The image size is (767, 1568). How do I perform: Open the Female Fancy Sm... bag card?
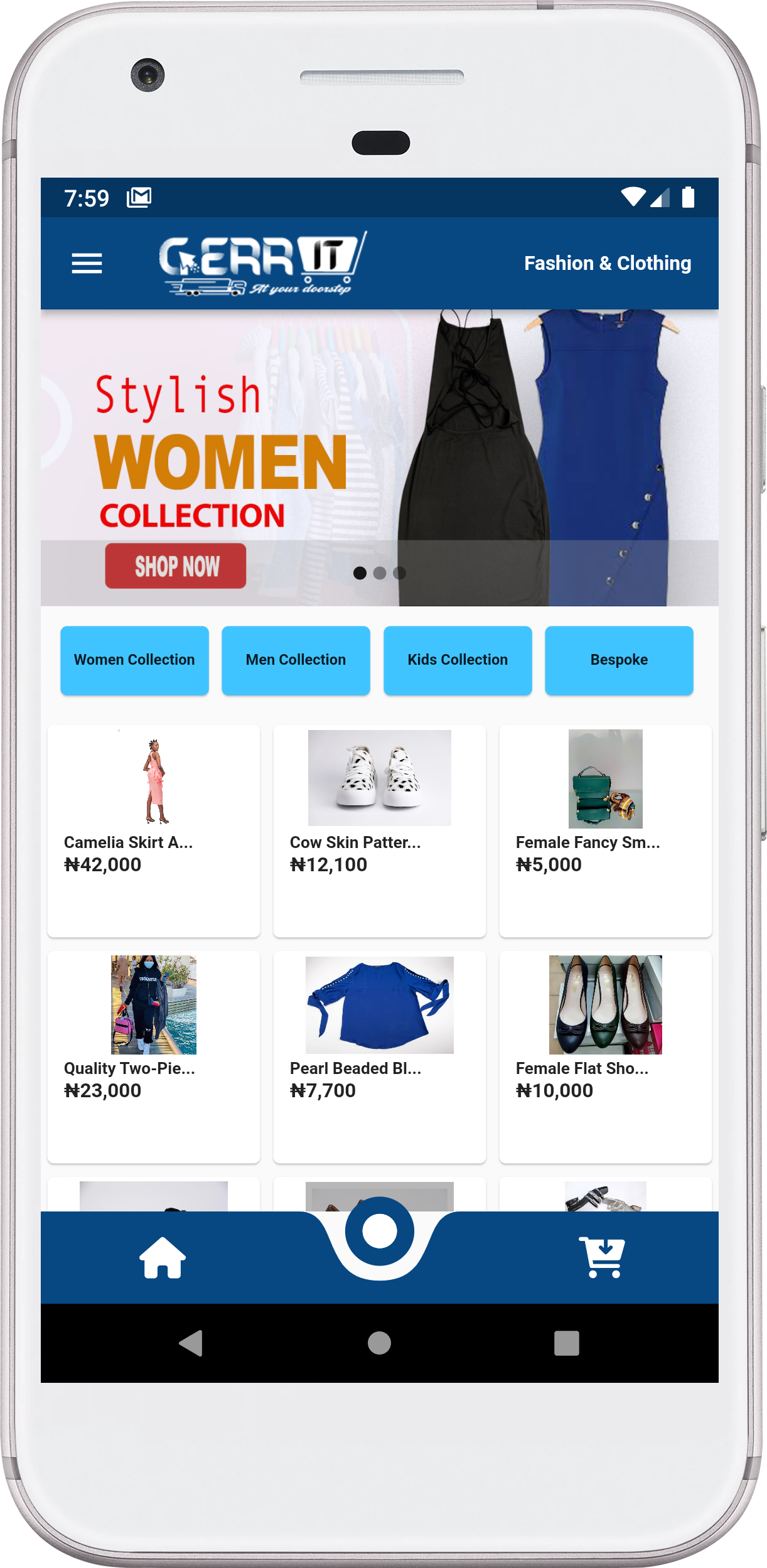click(x=605, y=830)
